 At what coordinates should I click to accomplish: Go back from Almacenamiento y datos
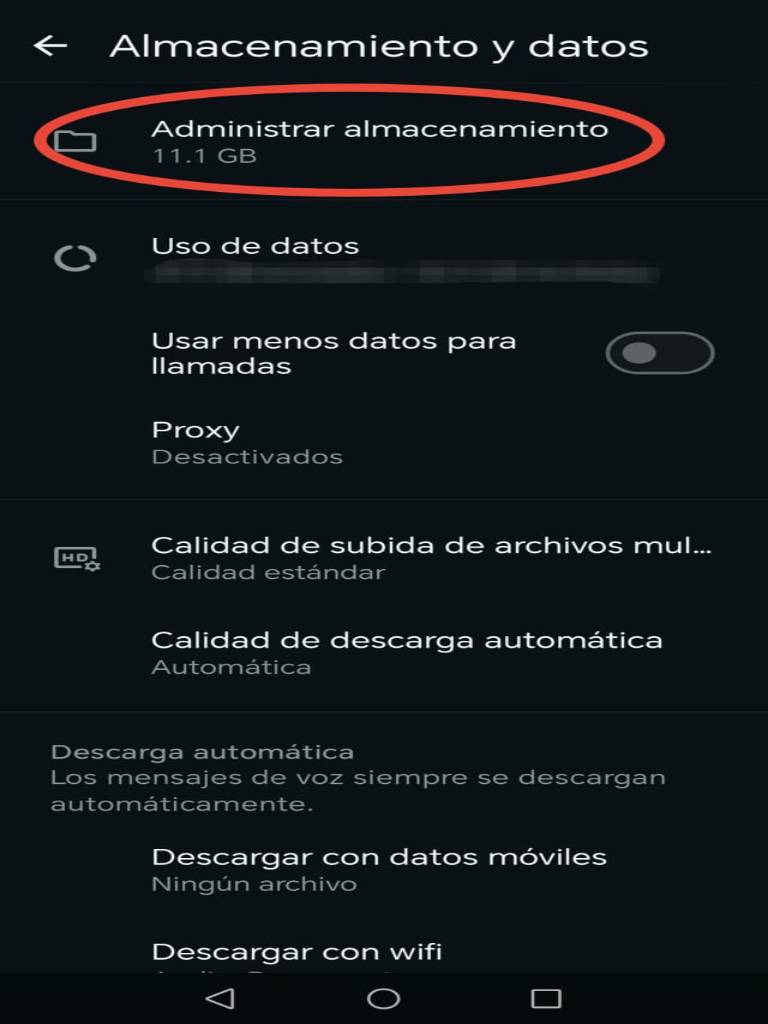[x=50, y=46]
